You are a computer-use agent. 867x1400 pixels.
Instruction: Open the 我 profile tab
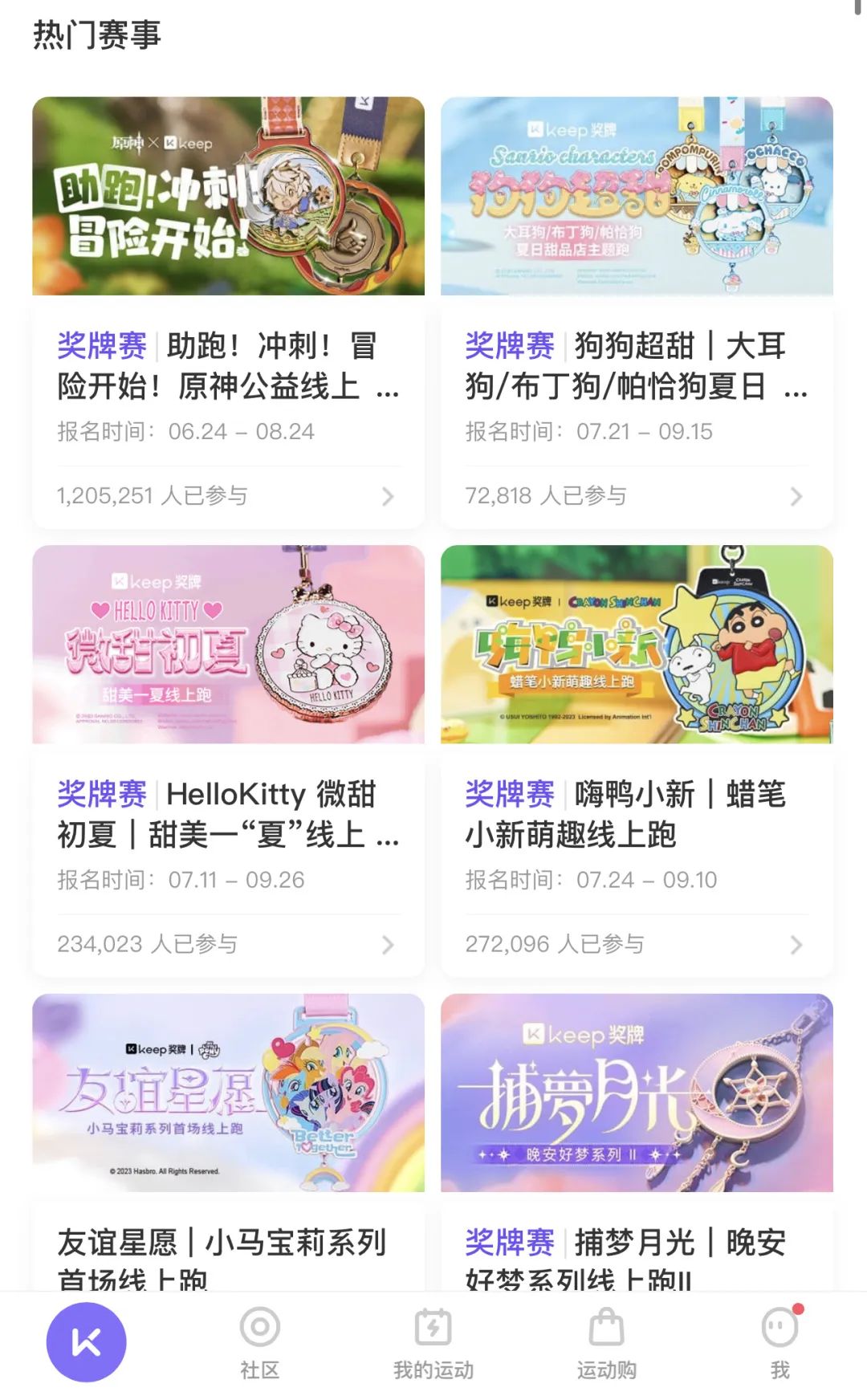tap(779, 1342)
